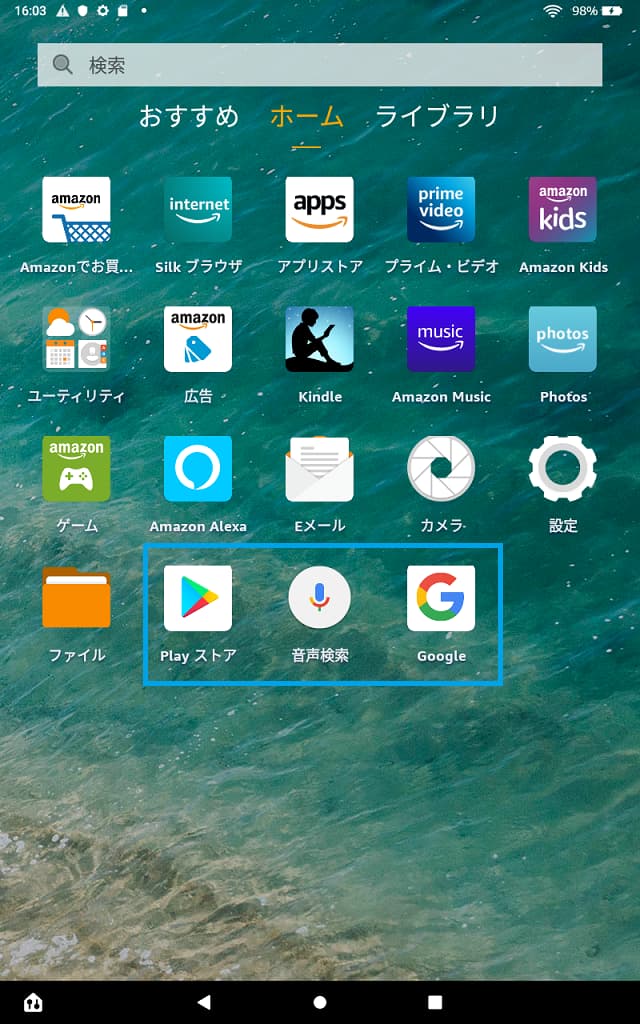Switch to the ライブラリ tab
The height and width of the screenshot is (1024, 640).
[x=437, y=116]
